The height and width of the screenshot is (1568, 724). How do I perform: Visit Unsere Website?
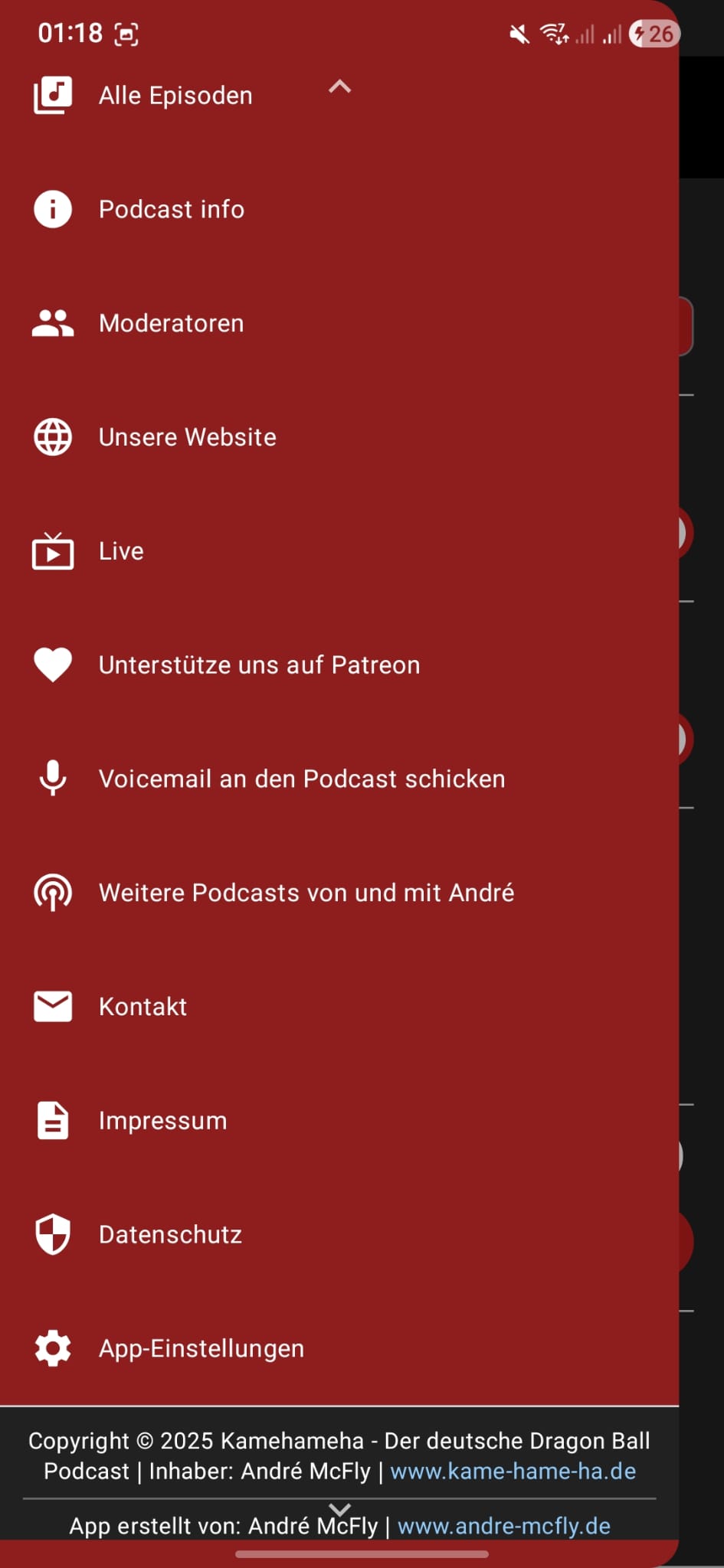(187, 437)
